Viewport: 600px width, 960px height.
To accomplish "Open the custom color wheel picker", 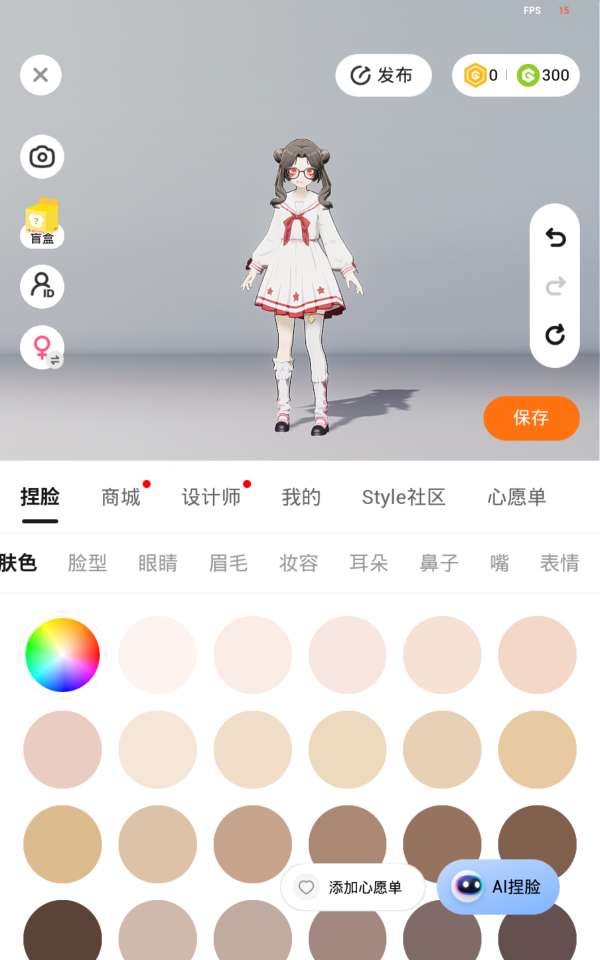I will coord(62,655).
